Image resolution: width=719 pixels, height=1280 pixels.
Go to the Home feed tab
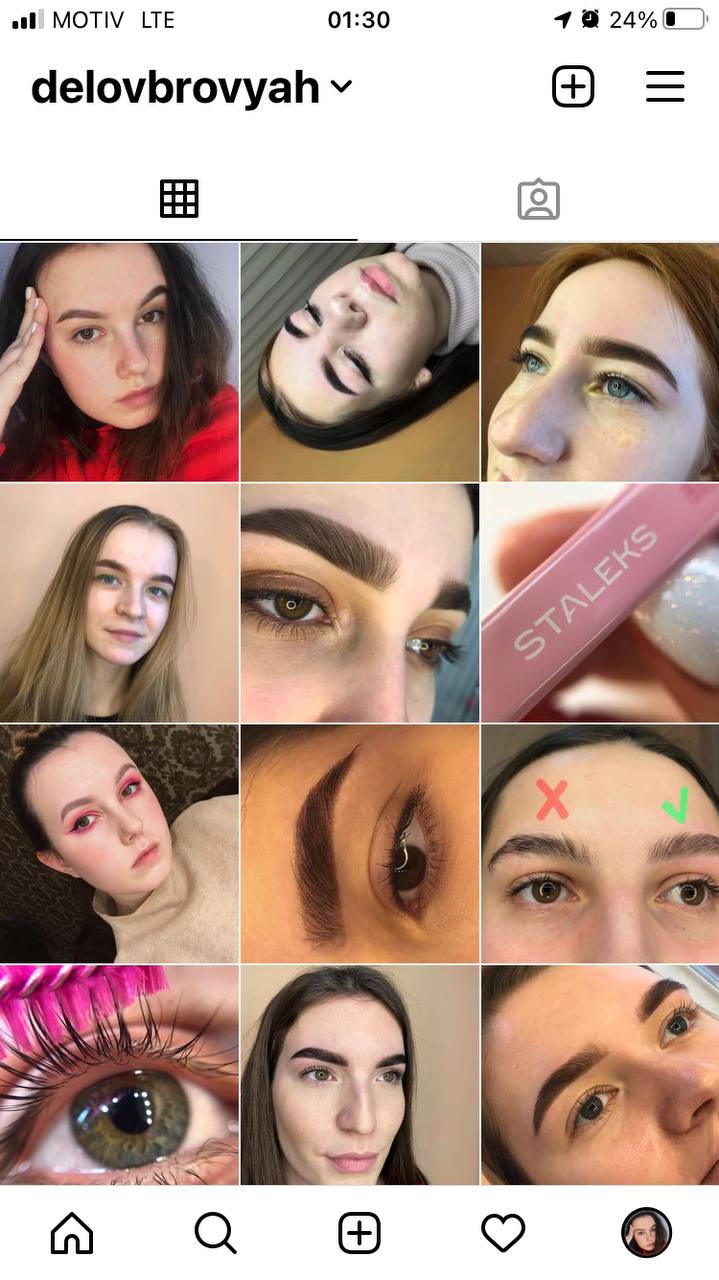pos(72,1233)
